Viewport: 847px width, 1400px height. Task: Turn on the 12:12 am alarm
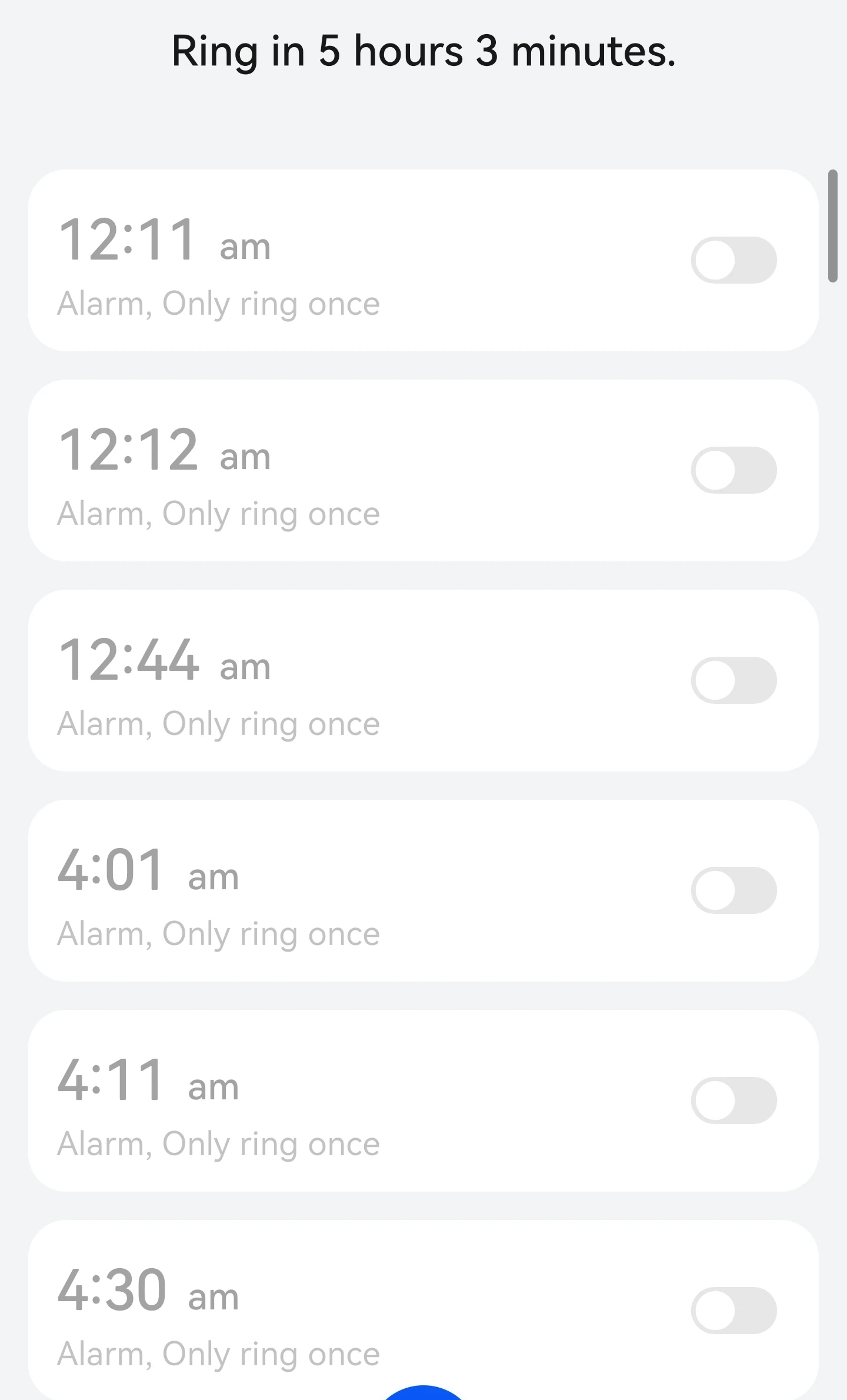tap(733, 470)
